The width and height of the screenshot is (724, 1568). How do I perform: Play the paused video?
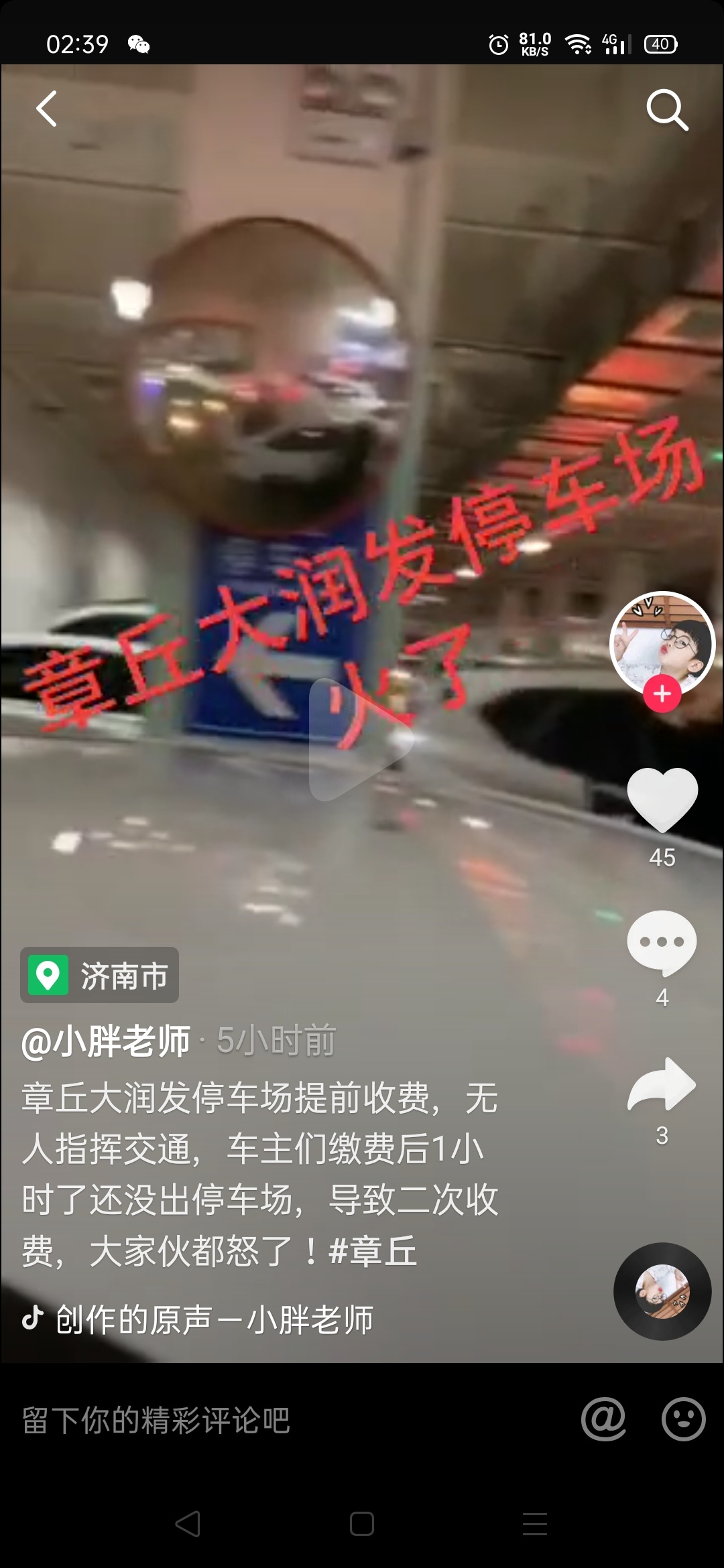click(361, 739)
